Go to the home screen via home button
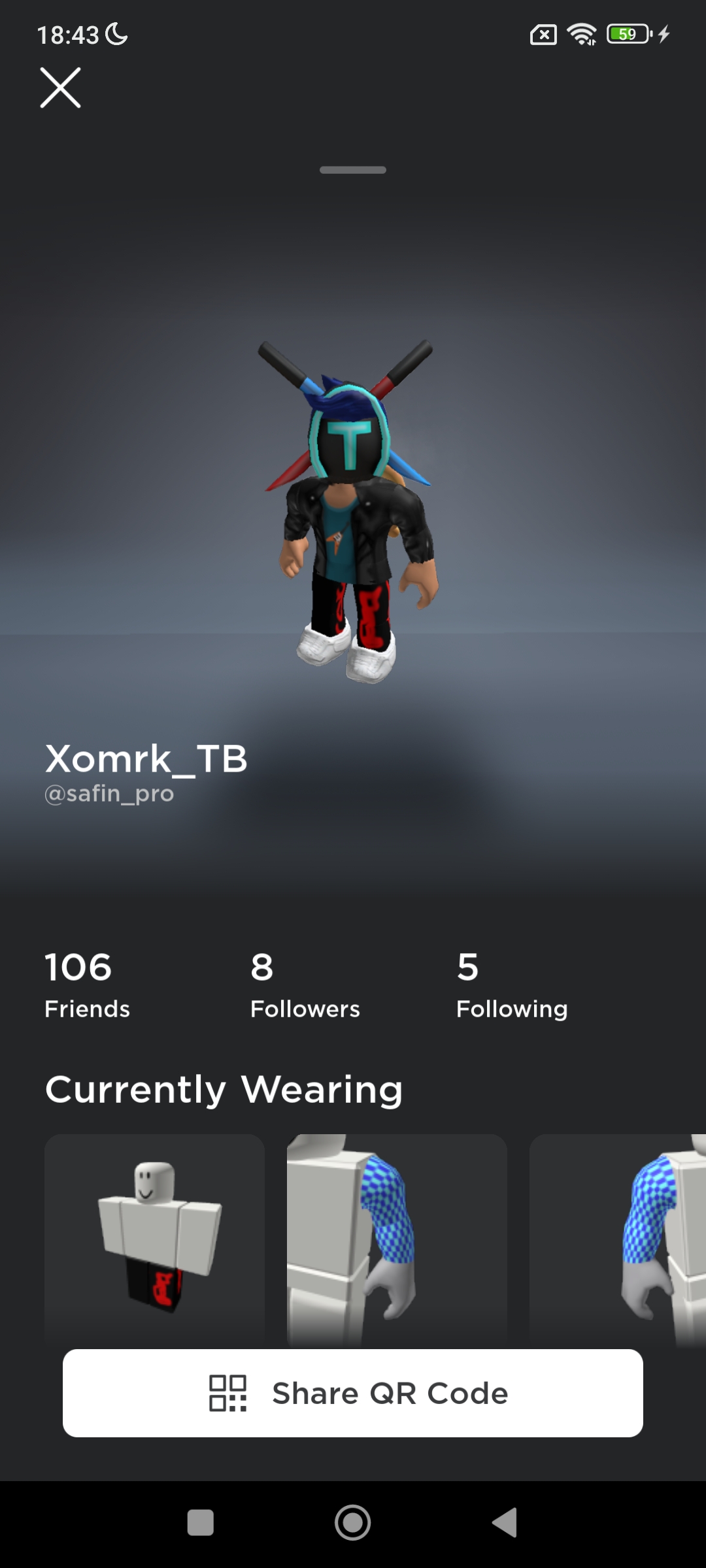This screenshot has width=706, height=1568. coord(353,1523)
